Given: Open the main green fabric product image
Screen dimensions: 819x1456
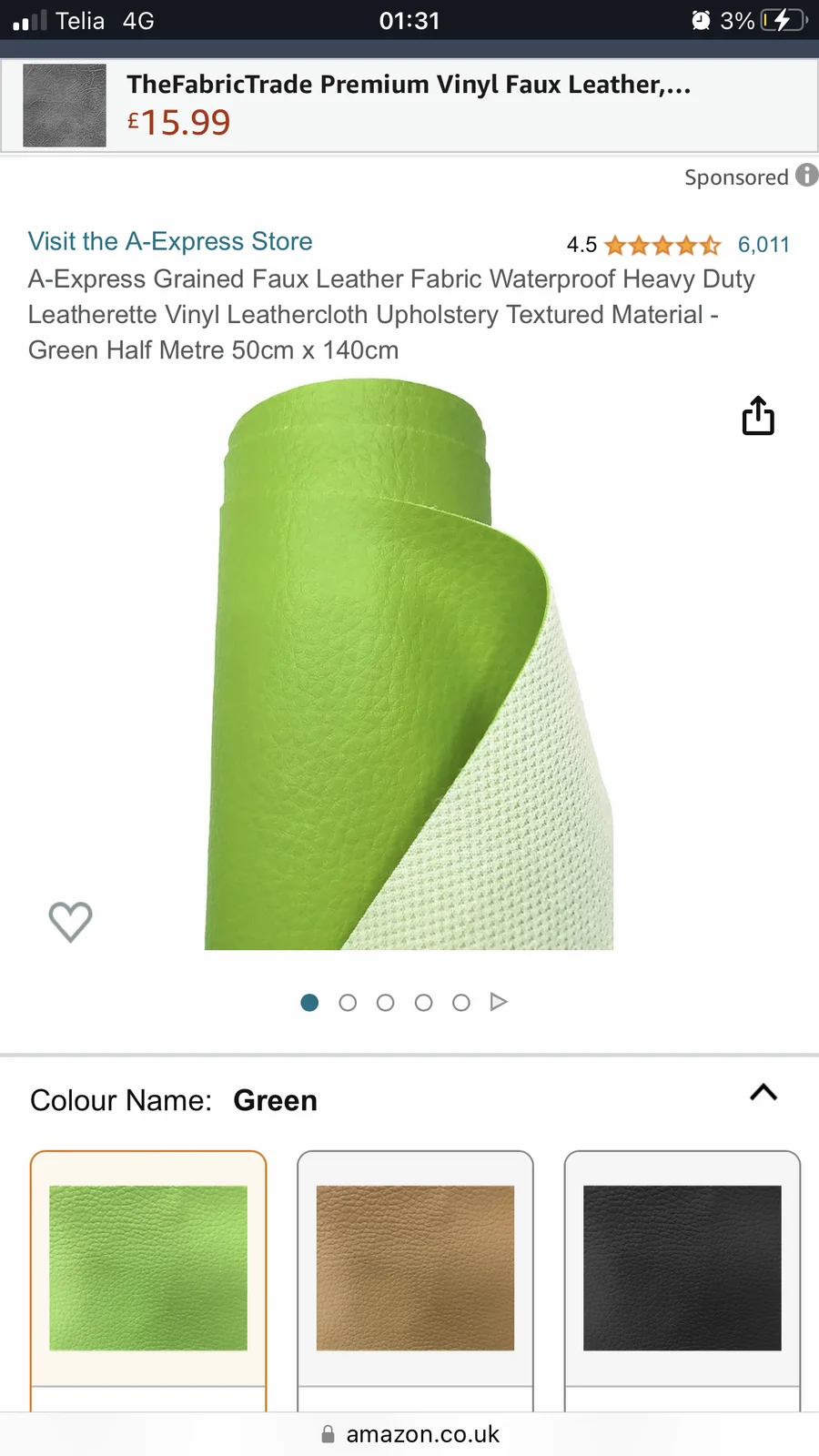Looking at the screenshot, I should (x=409, y=664).
